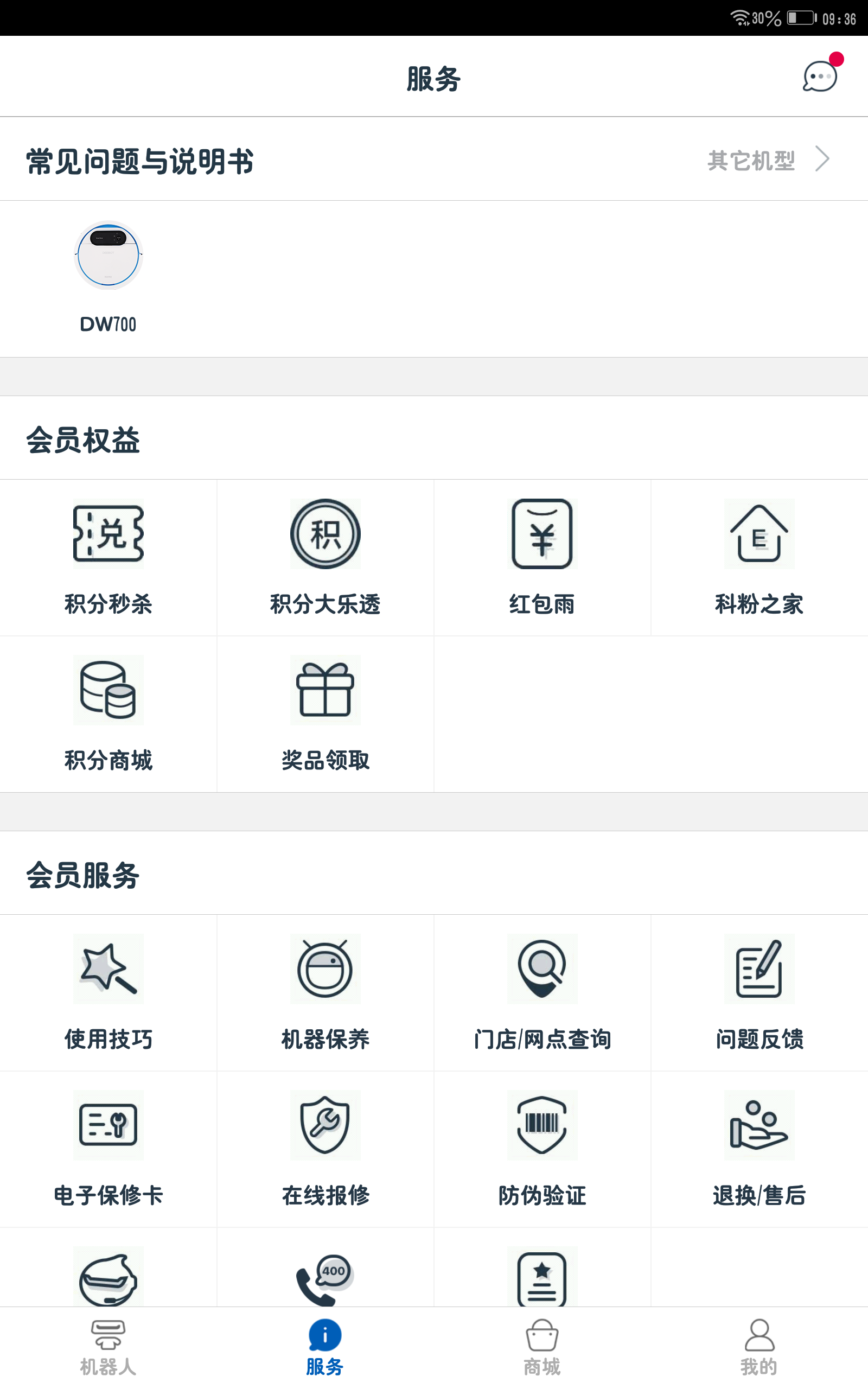
Task: Open 积分大乐透 points lottery
Action: pos(325,557)
